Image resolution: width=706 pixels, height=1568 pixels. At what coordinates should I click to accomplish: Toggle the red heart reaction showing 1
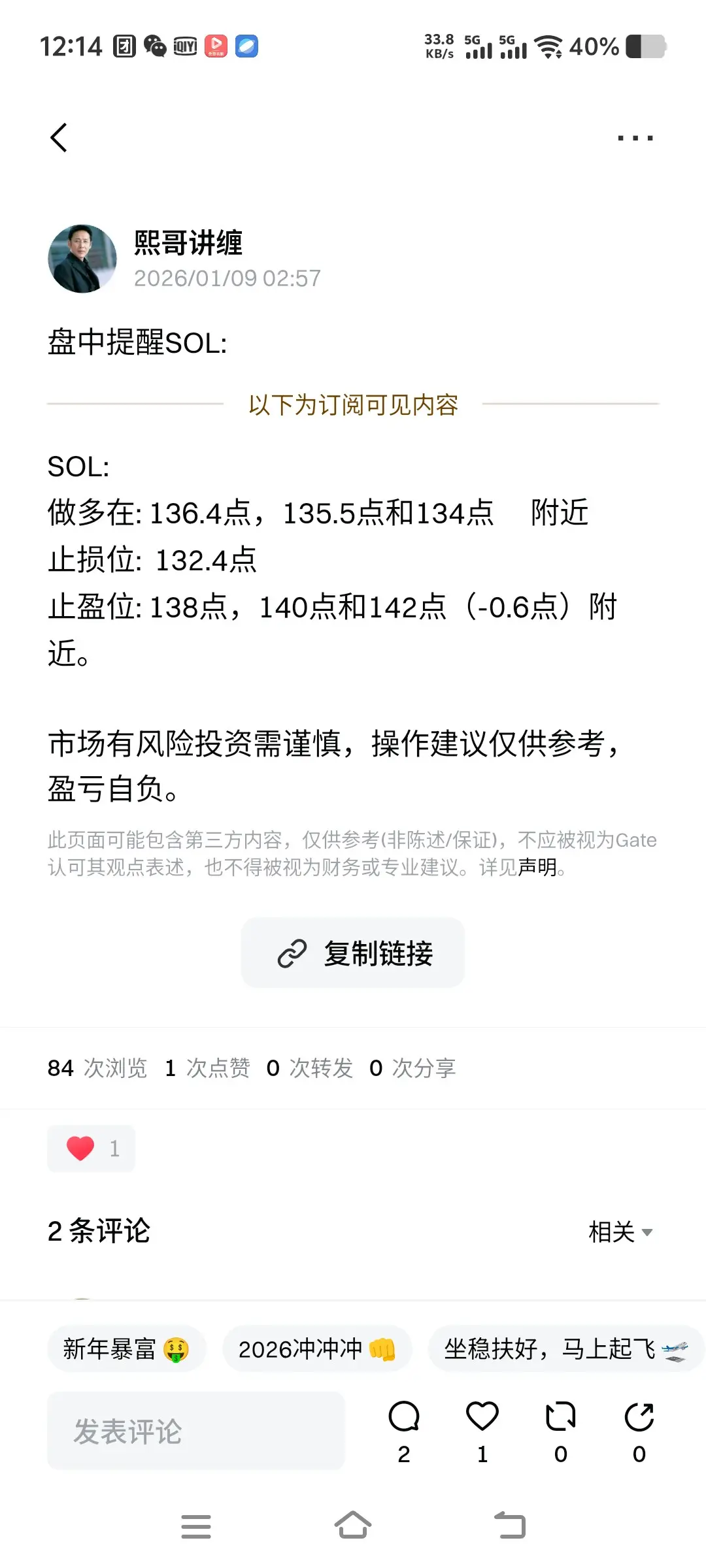(x=91, y=1149)
